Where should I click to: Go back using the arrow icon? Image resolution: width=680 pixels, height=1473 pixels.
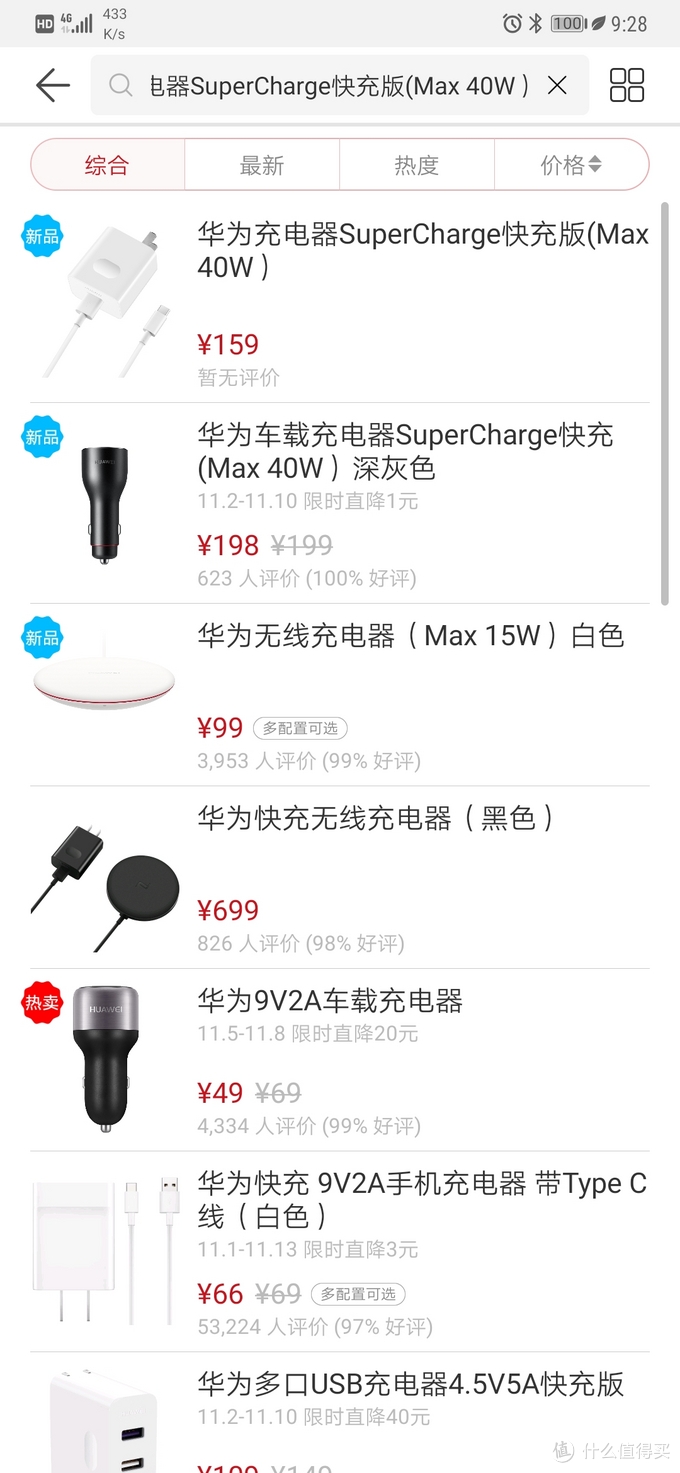point(53,85)
